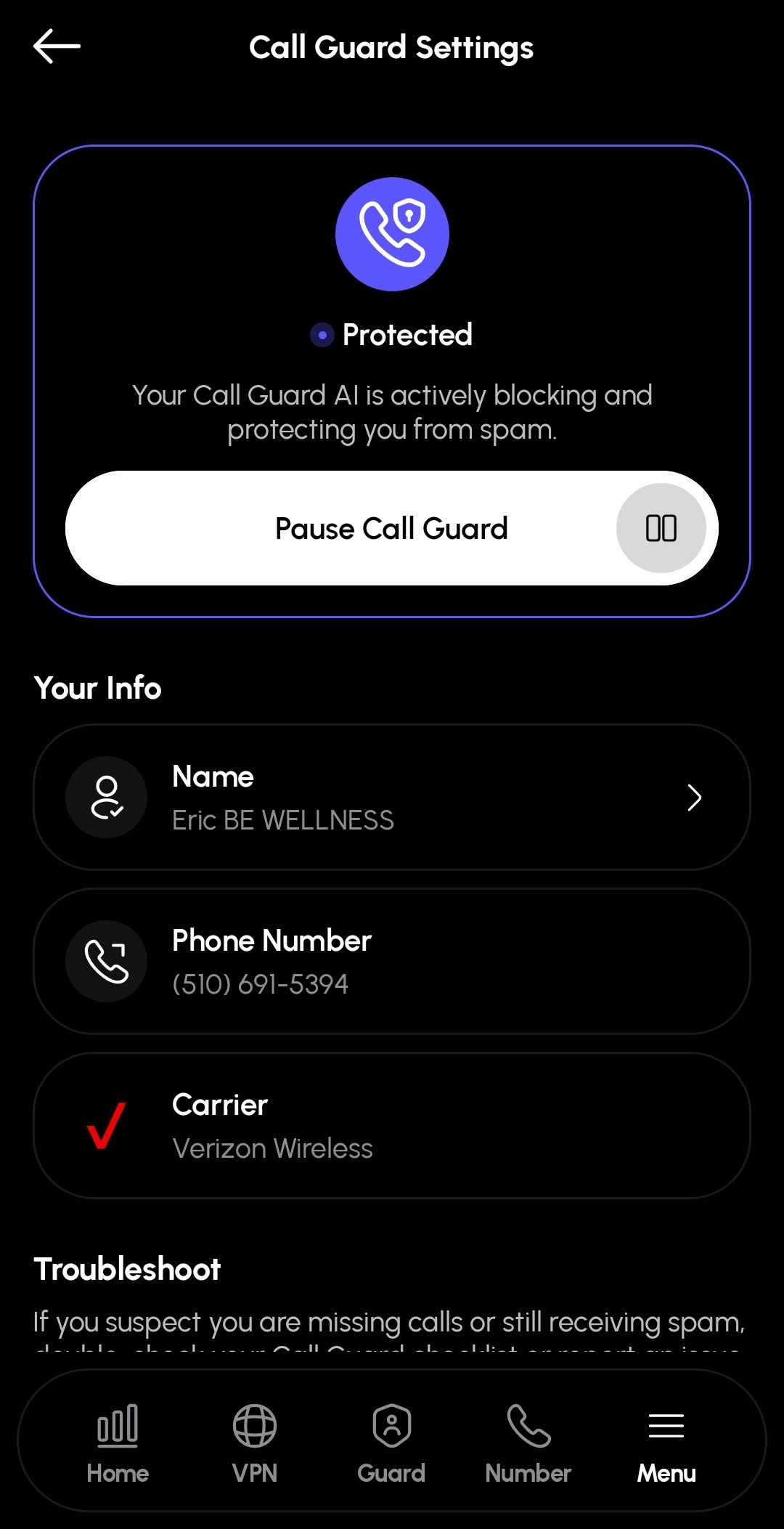784x1529 pixels.
Task: Switch to the Home tab
Action: click(x=118, y=1443)
